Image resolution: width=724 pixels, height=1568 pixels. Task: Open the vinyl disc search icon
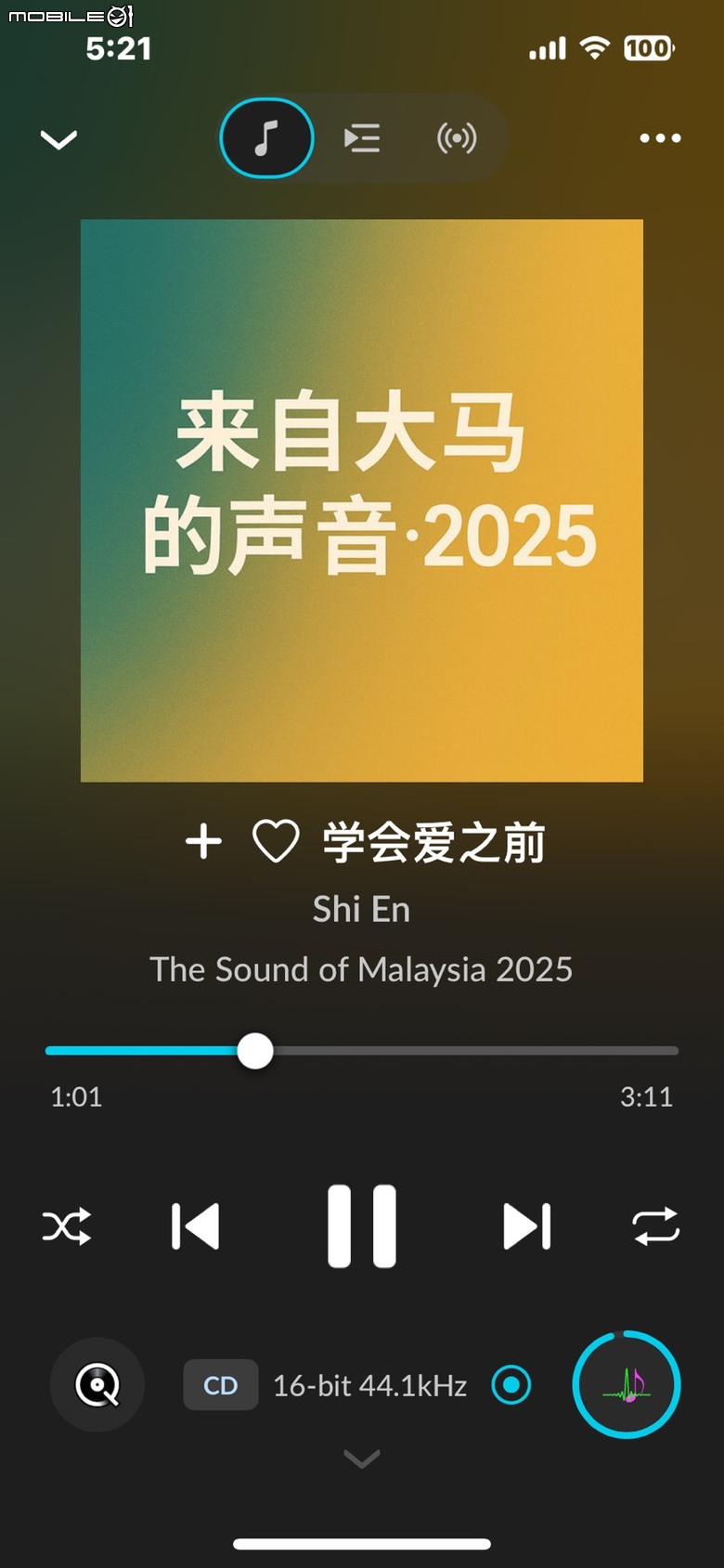[97, 1385]
